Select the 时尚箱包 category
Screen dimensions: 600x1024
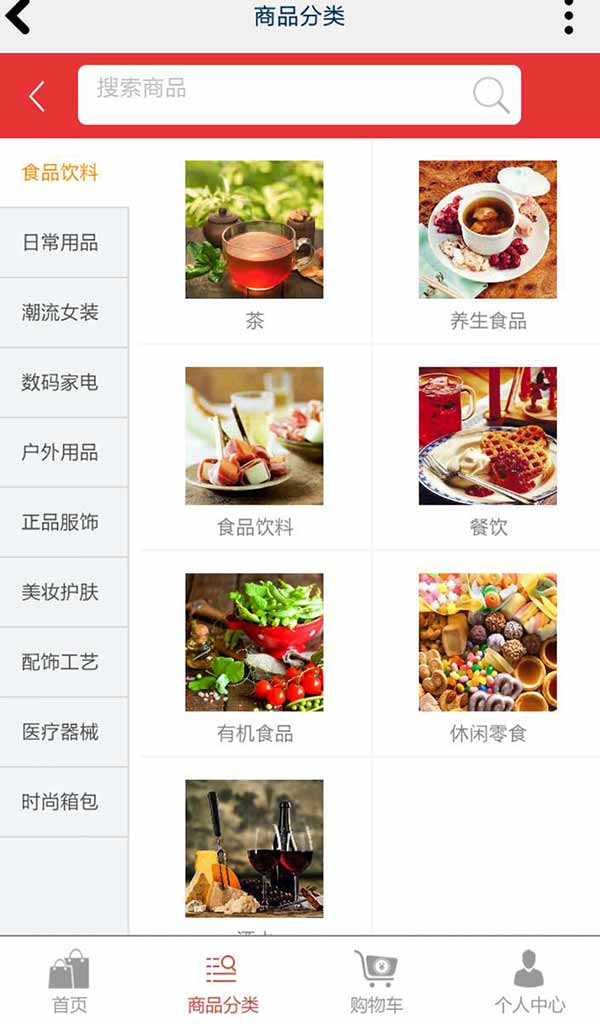click(x=62, y=803)
